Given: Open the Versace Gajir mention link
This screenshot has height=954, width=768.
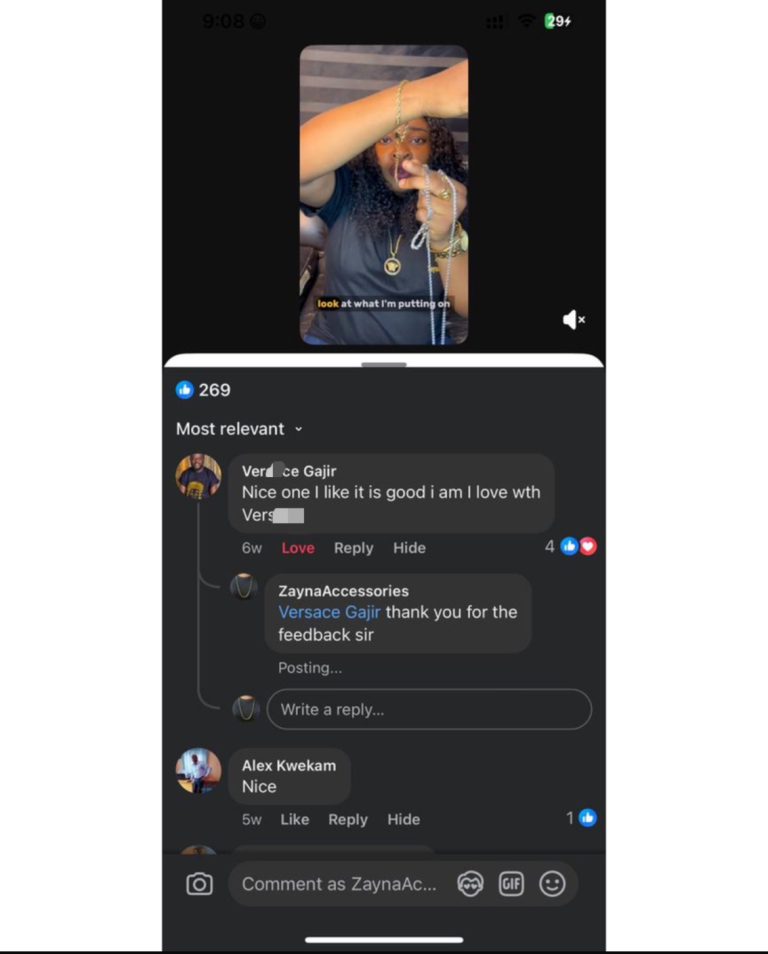Looking at the screenshot, I should [329, 612].
